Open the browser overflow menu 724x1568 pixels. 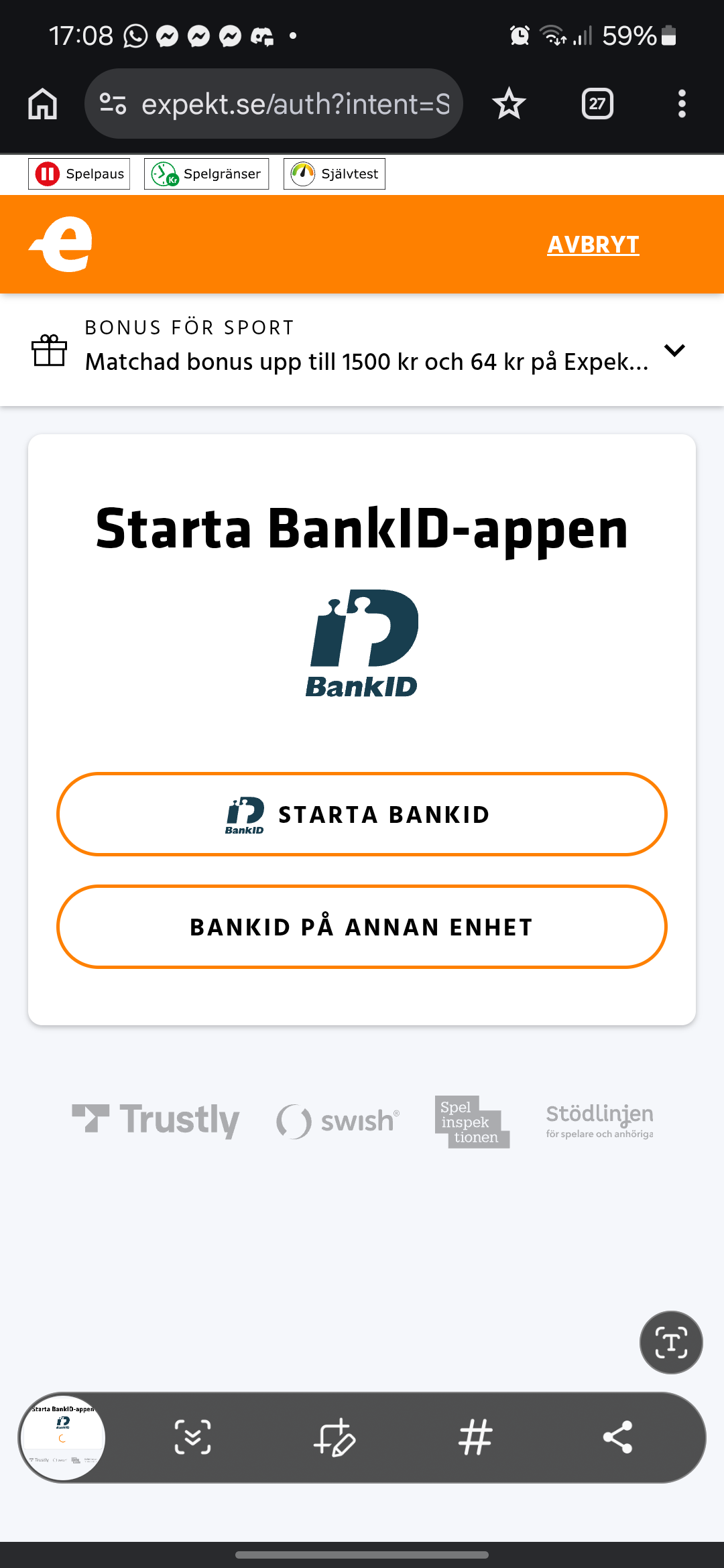(682, 104)
